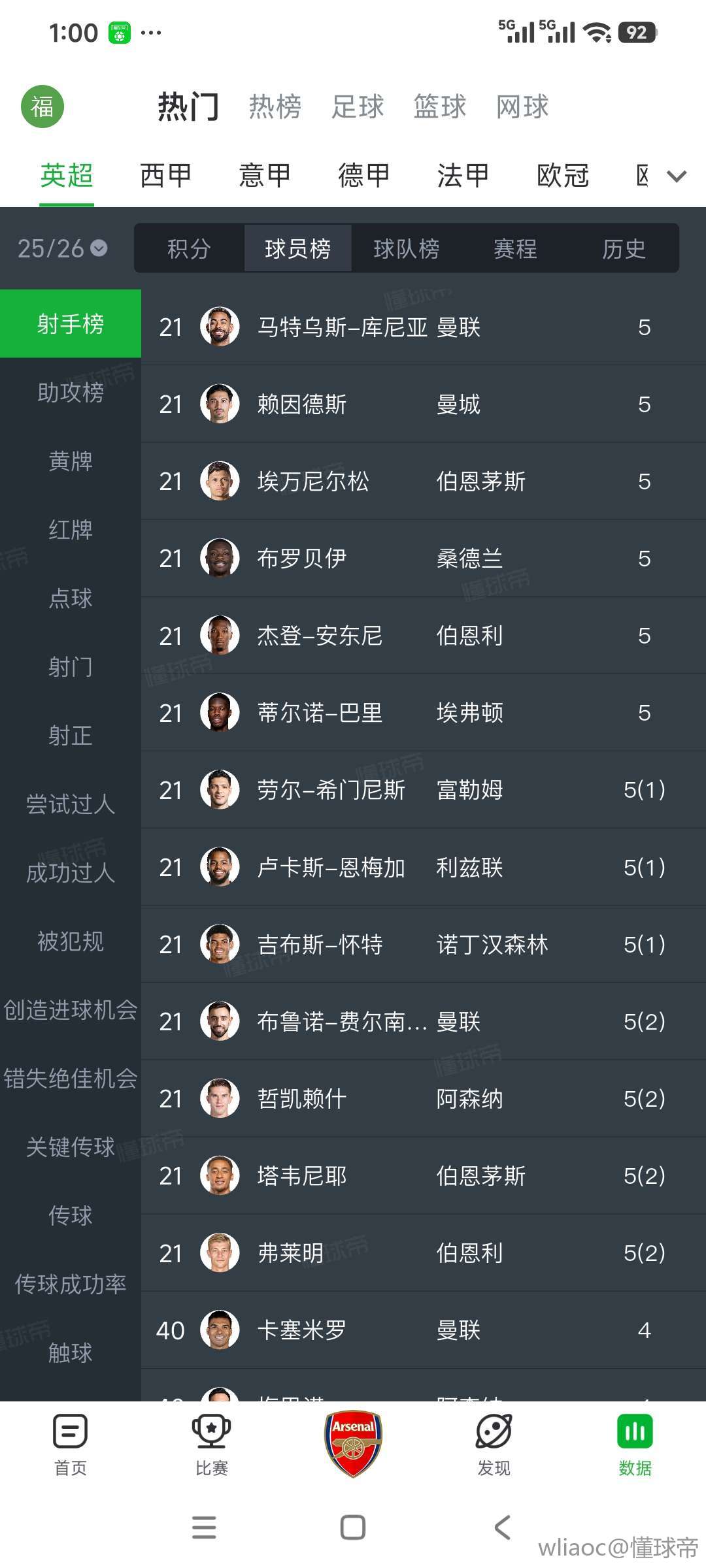The width and height of the screenshot is (706, 1568).
Task: Open player row 赖因德斯
Action: (x=423, y=404)
